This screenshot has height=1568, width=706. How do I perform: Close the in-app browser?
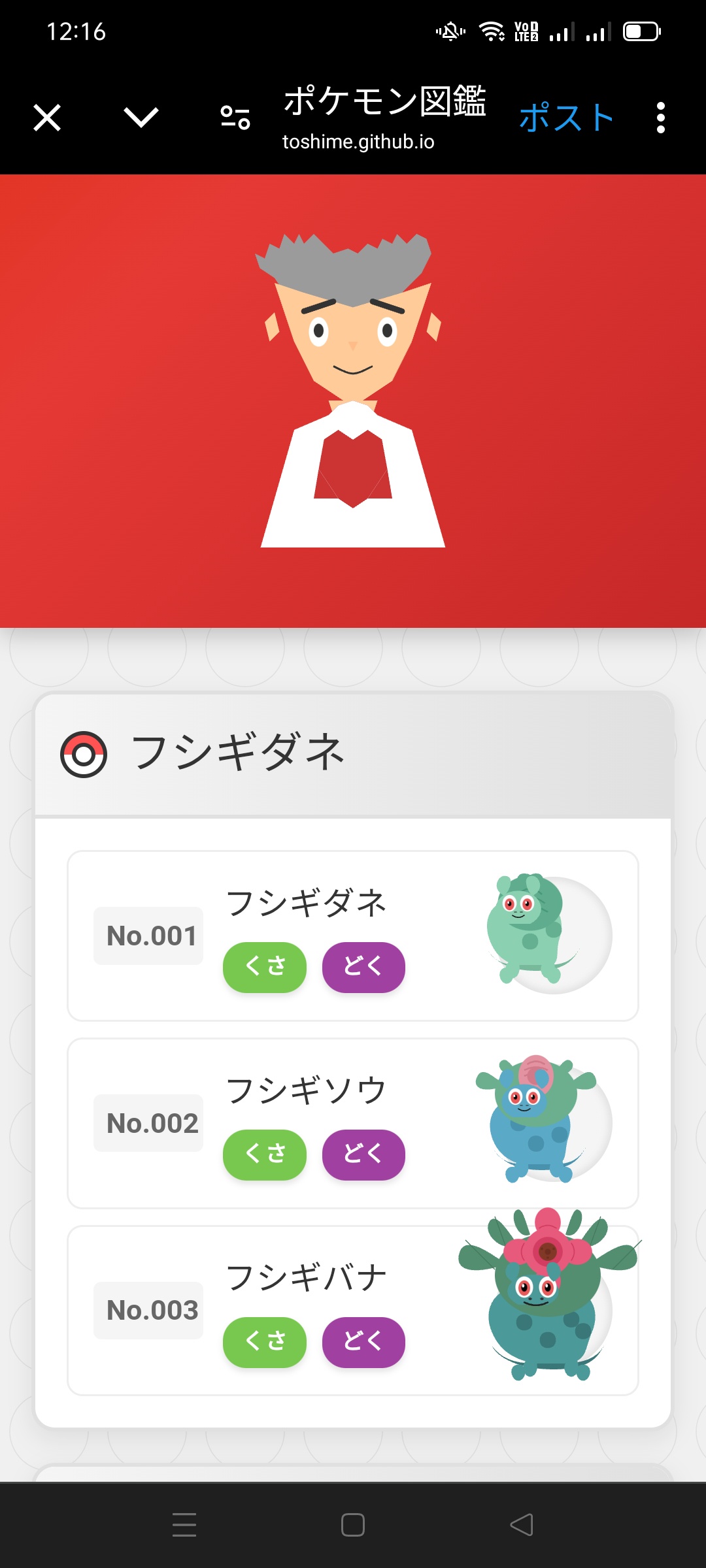pos(47,118)
